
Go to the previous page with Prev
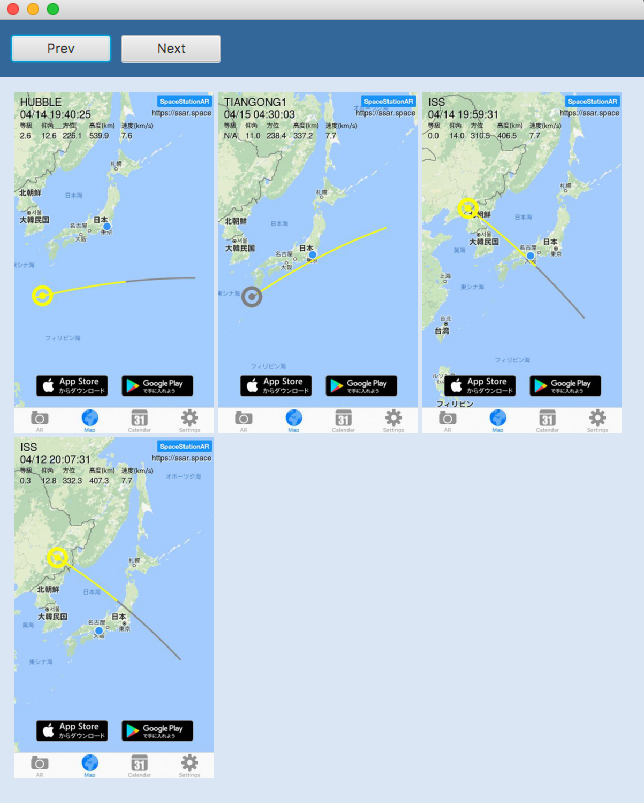click(x=61, y=48)
